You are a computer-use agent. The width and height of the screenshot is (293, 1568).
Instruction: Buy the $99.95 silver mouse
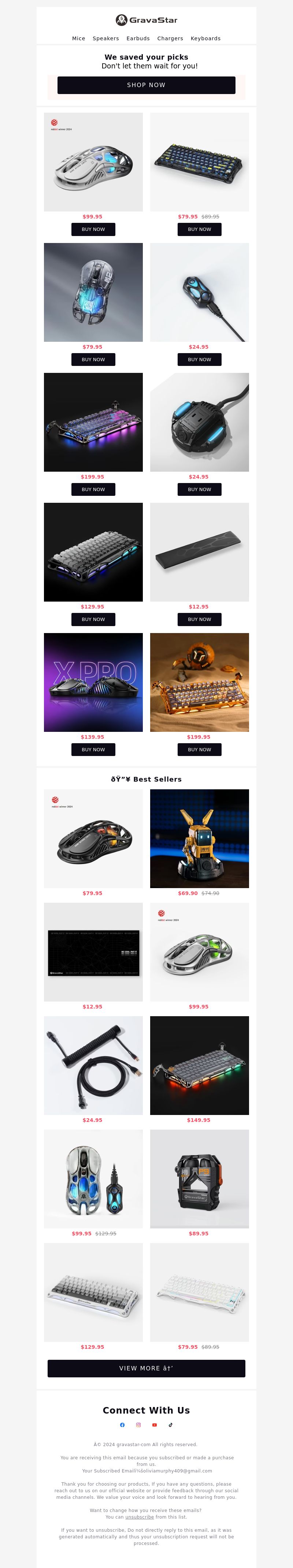(x=93, y=229)
